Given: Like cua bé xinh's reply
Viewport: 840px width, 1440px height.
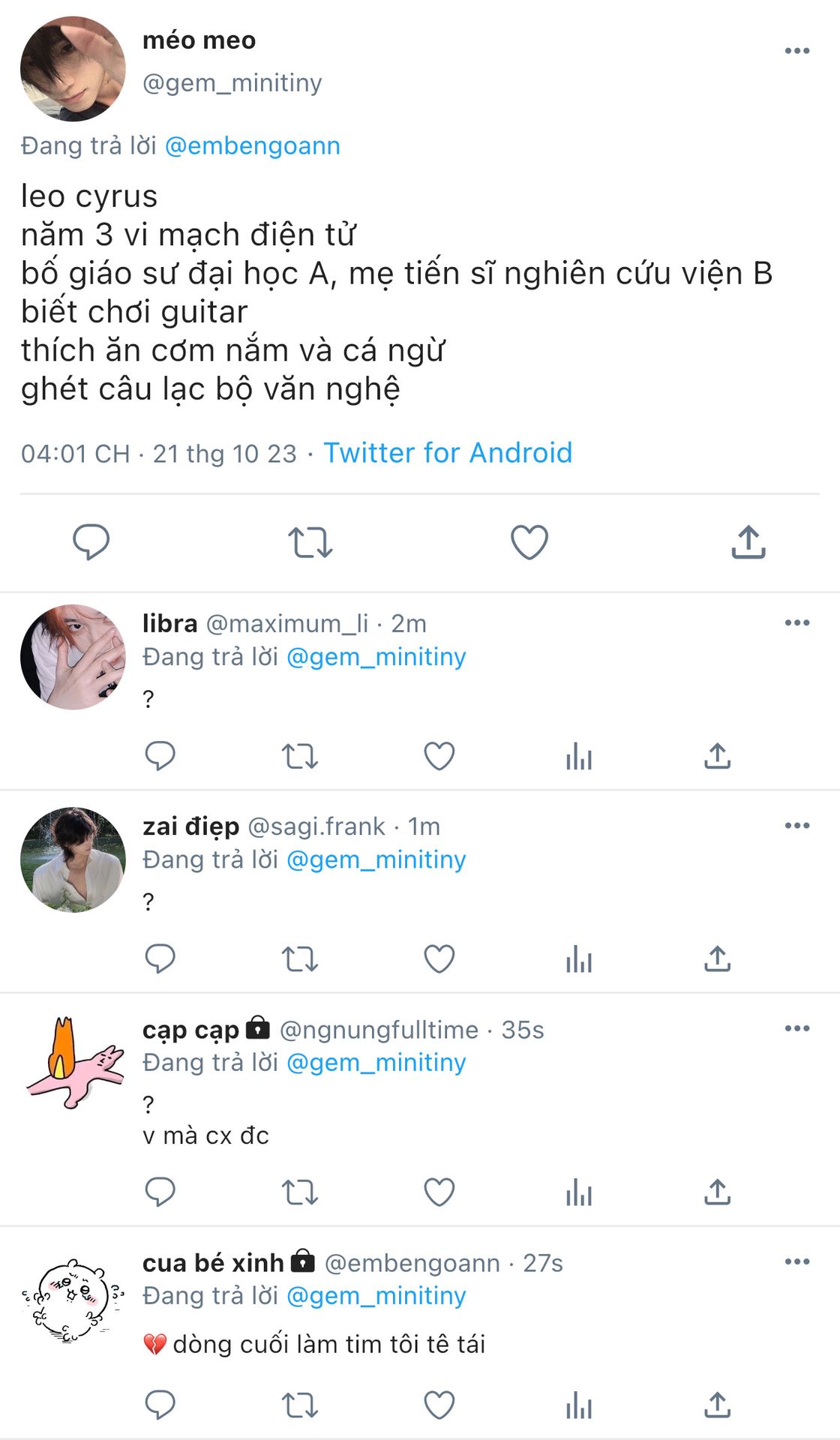Looking at the screenshot, I should 439,1405.
